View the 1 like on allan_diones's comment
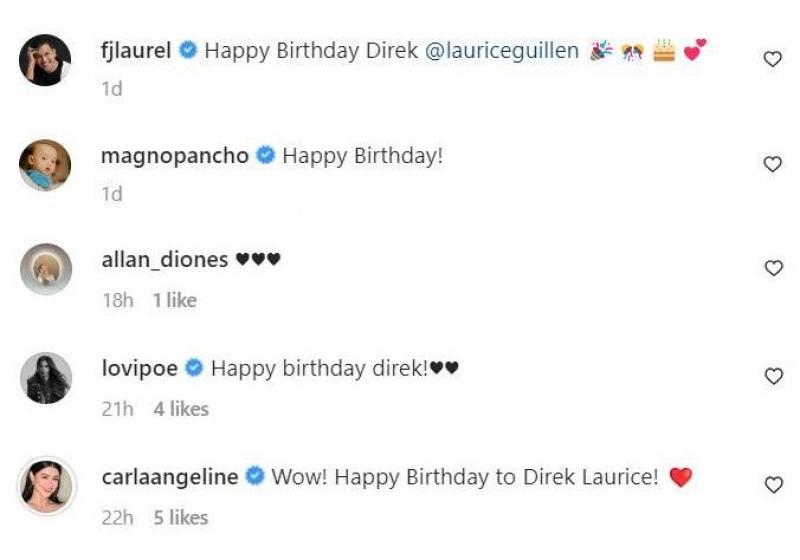This screenshot has height=560, width=800. pyautogui.click(x=174, y=300)
